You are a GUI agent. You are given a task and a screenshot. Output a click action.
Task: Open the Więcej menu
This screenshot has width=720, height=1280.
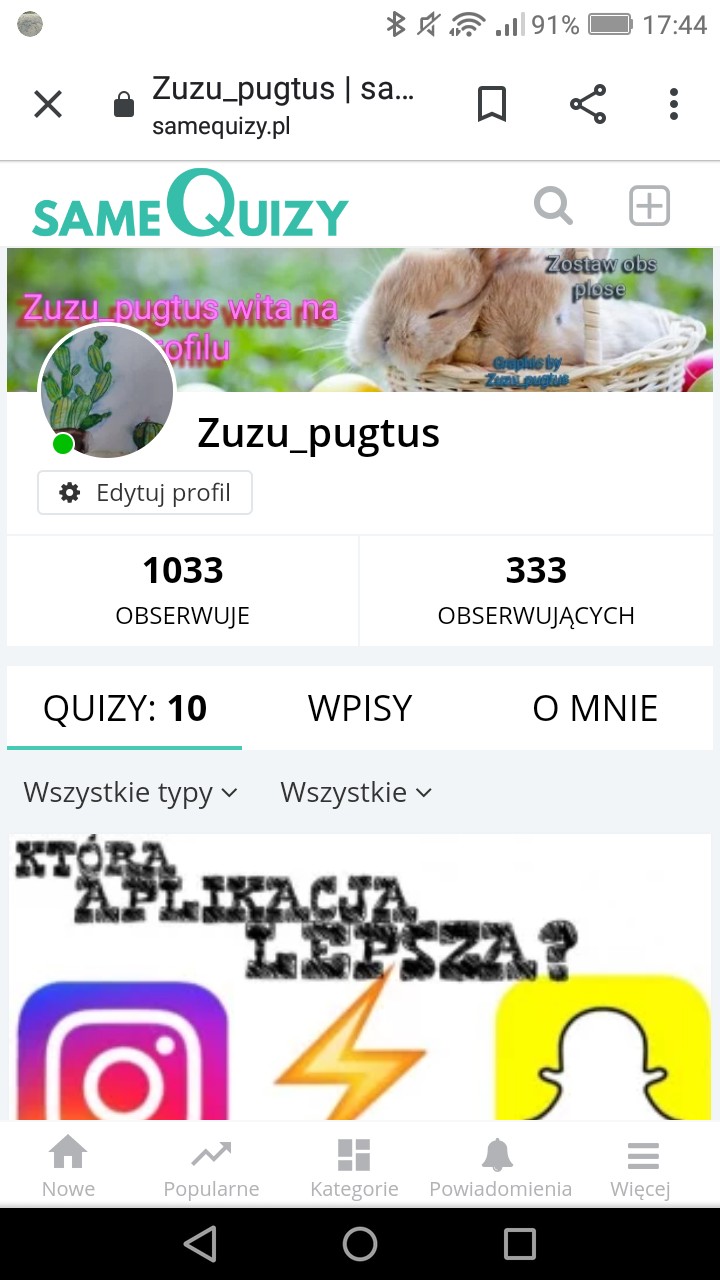pyautogui.click(x=640, y=1168)
